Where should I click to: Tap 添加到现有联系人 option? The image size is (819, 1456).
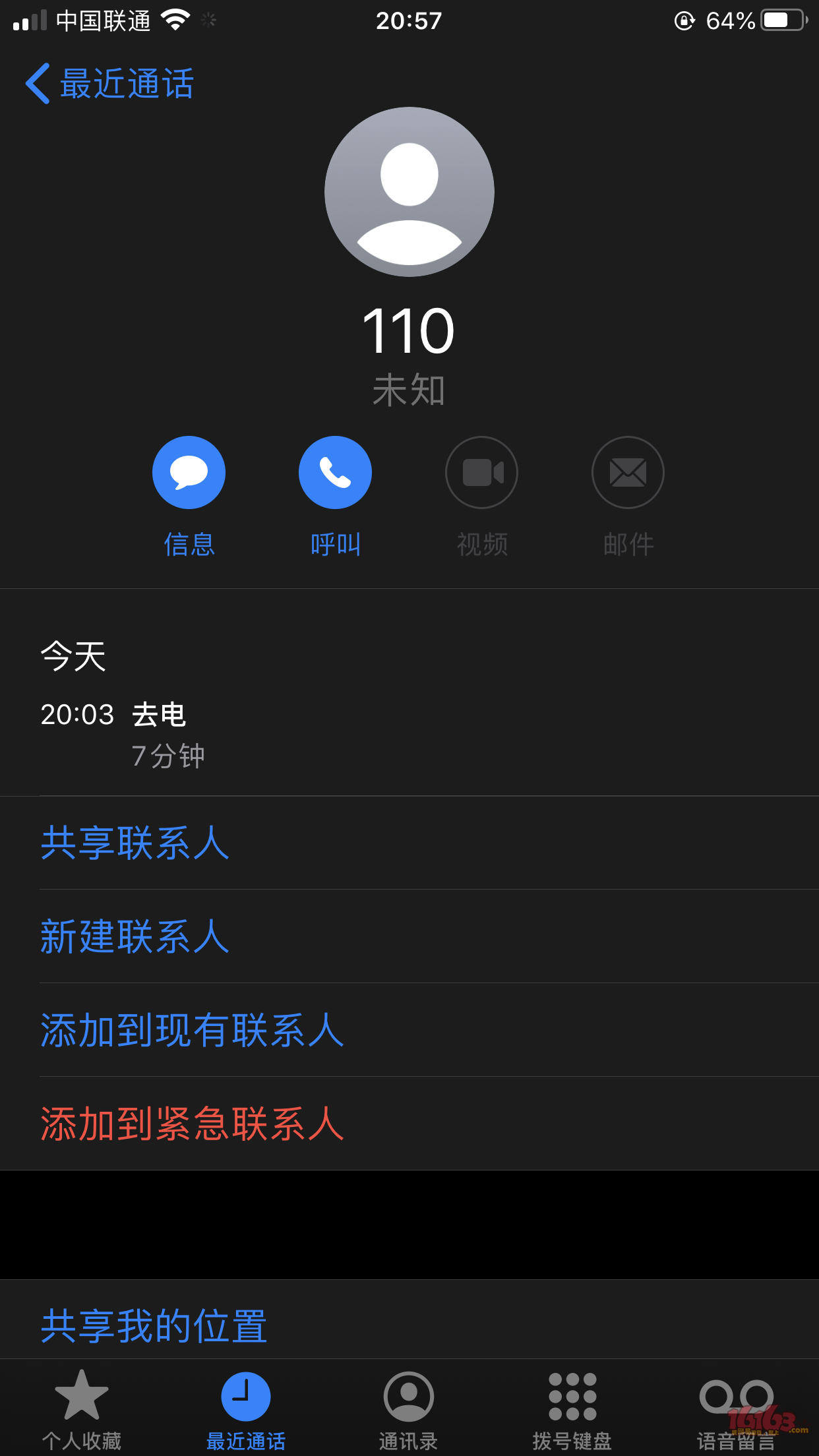pos(193,1030)
